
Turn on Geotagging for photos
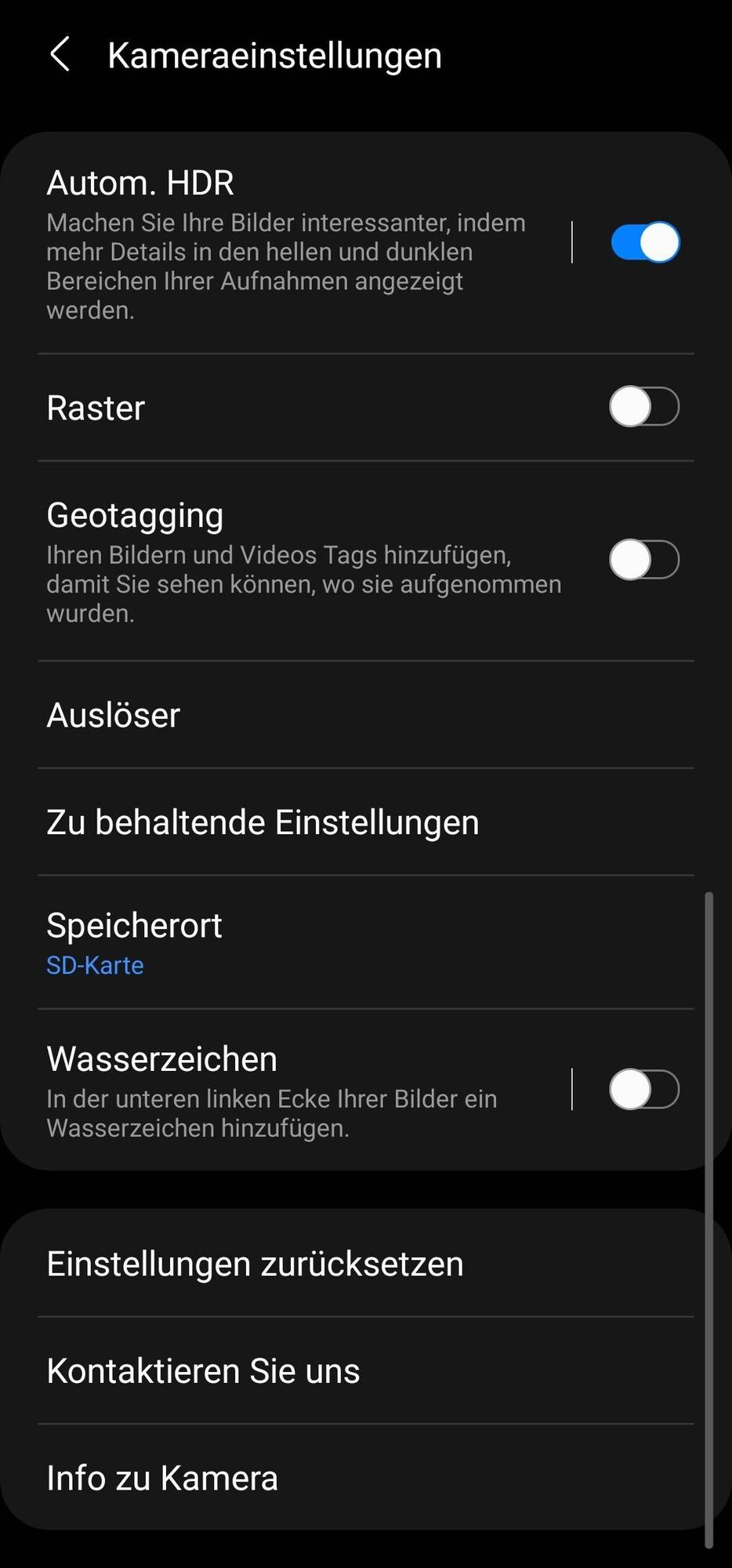coord(643,560)
